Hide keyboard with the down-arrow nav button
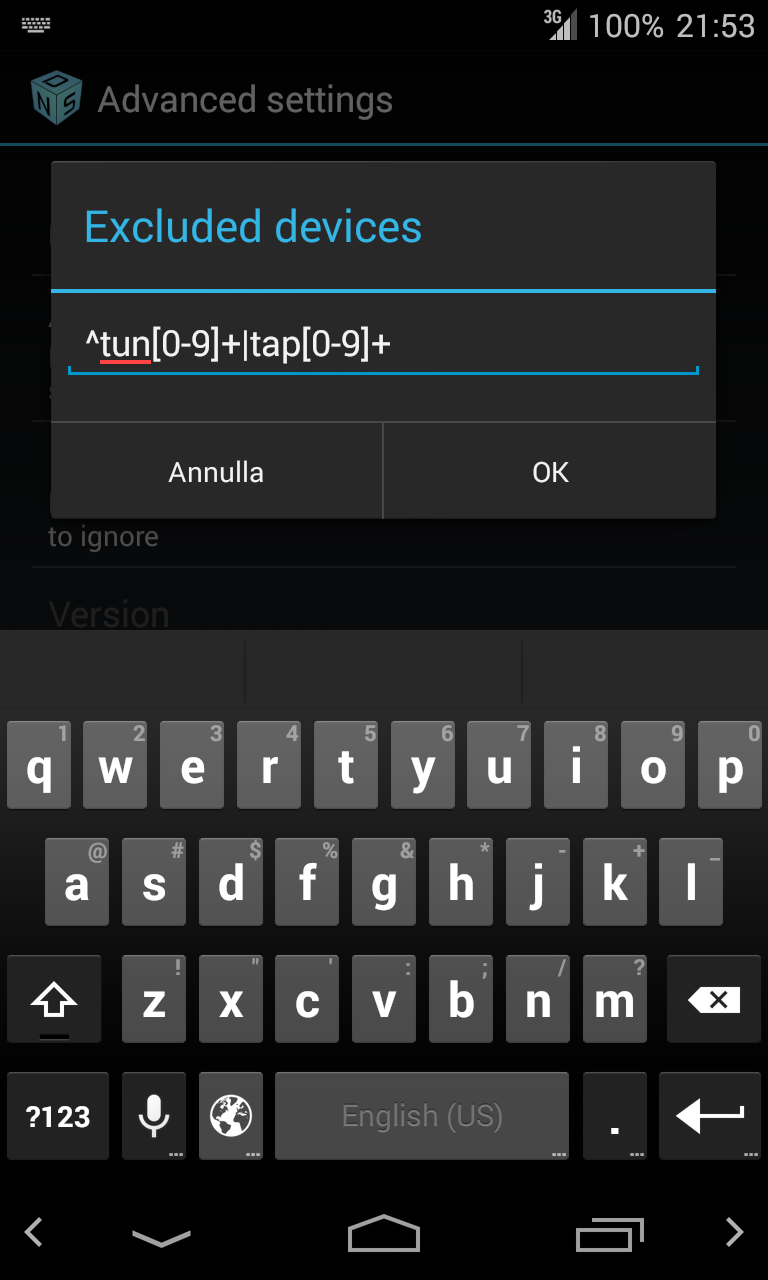This screenshot has height=1280, width=768. click(x=161, y=1237)
